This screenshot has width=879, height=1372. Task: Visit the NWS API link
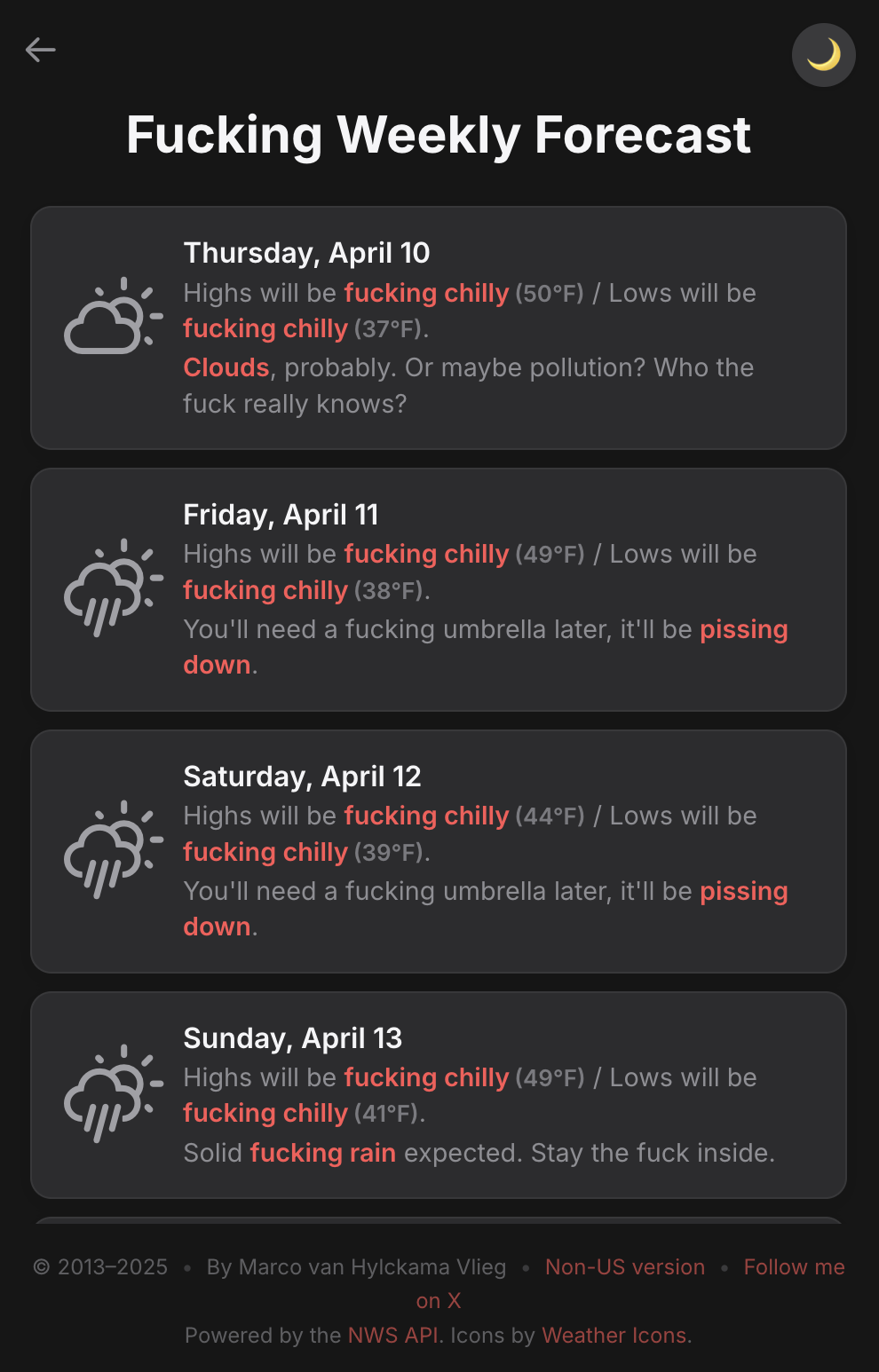click(x=393, y=1336)
